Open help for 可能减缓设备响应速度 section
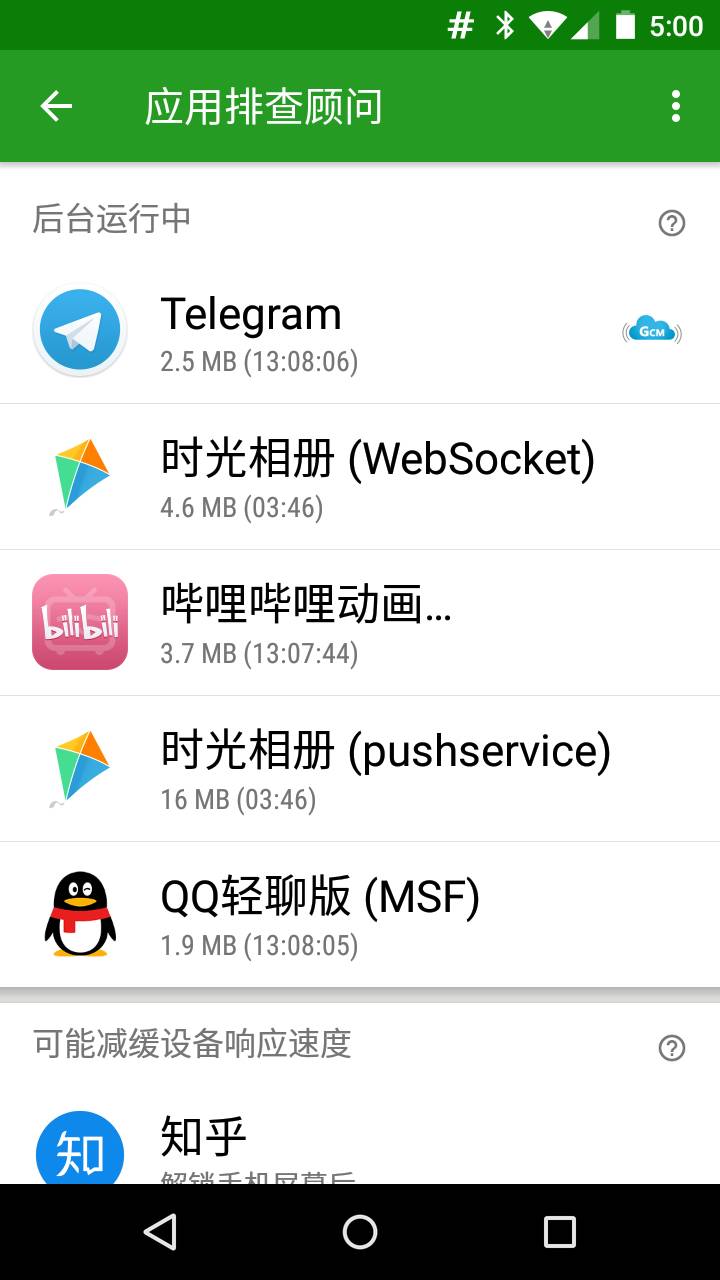 672,1047
